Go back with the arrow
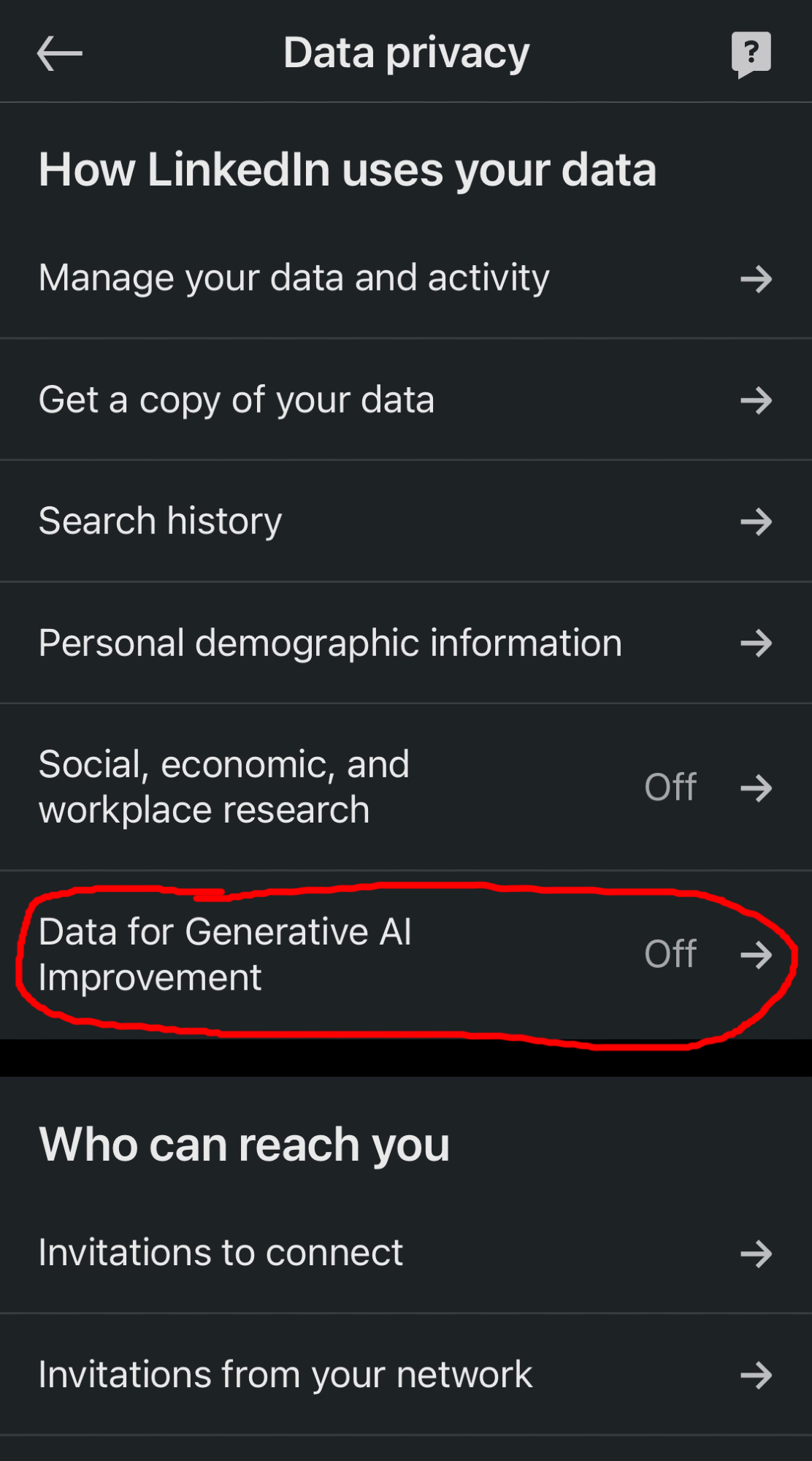This screenshot has width=812, height=1461. point(60,53)
